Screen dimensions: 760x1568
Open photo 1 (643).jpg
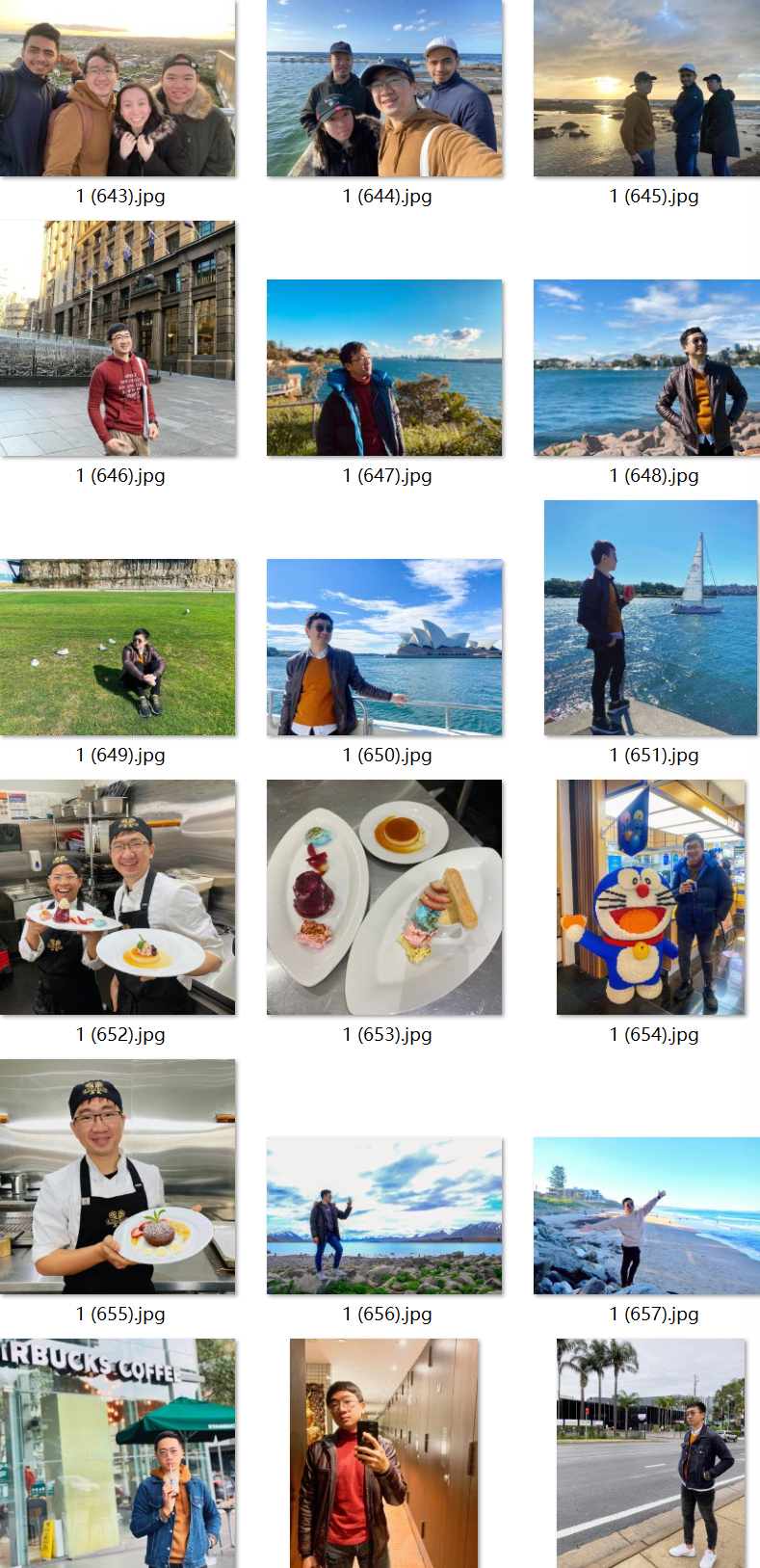[x=118, y=89]
